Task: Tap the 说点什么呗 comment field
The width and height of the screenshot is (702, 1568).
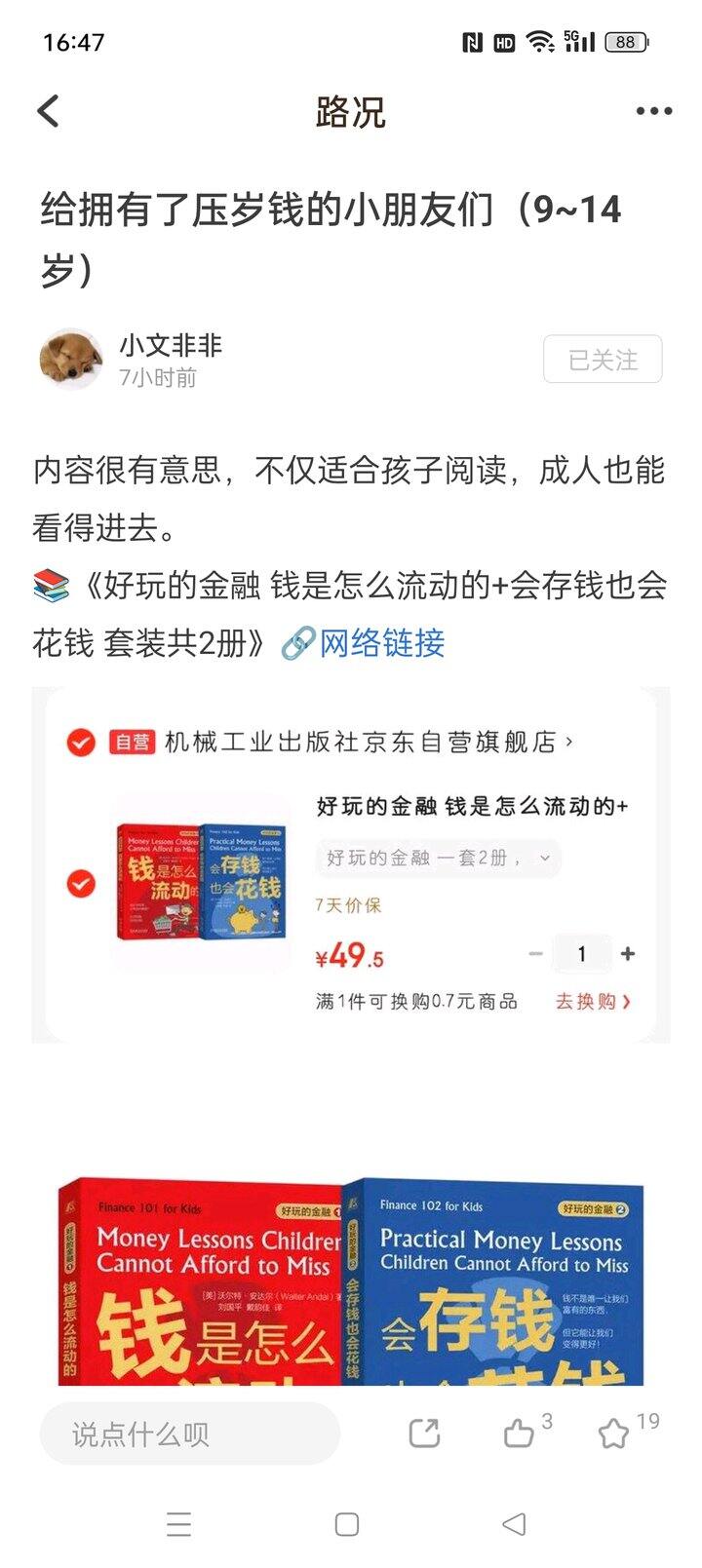Action: 190,1434
